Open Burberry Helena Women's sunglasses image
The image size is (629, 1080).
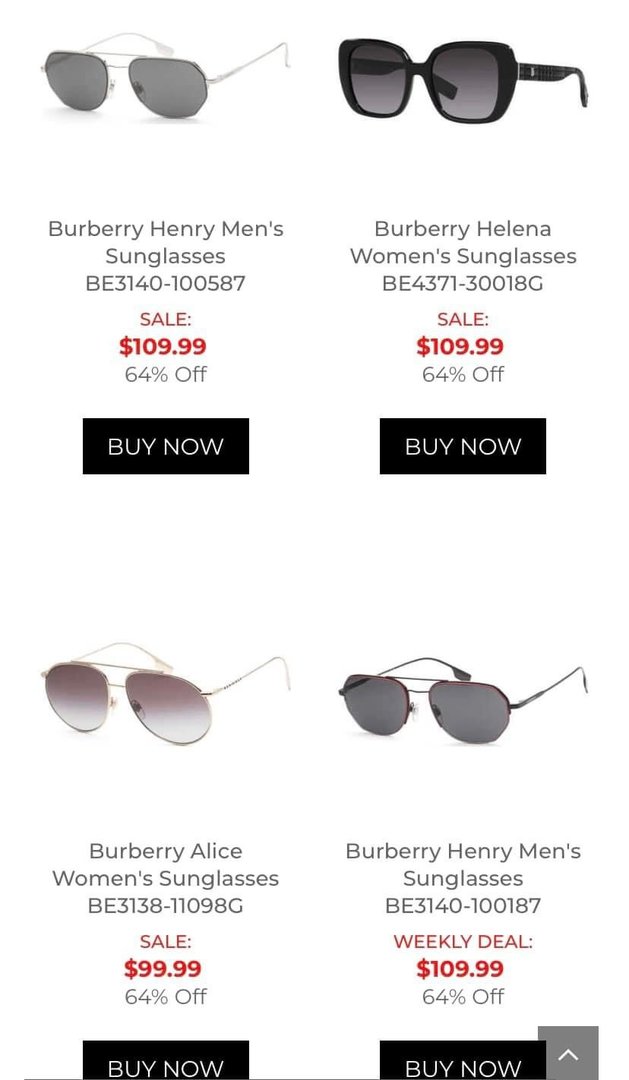pyautogui.click(x=462, y=78)
